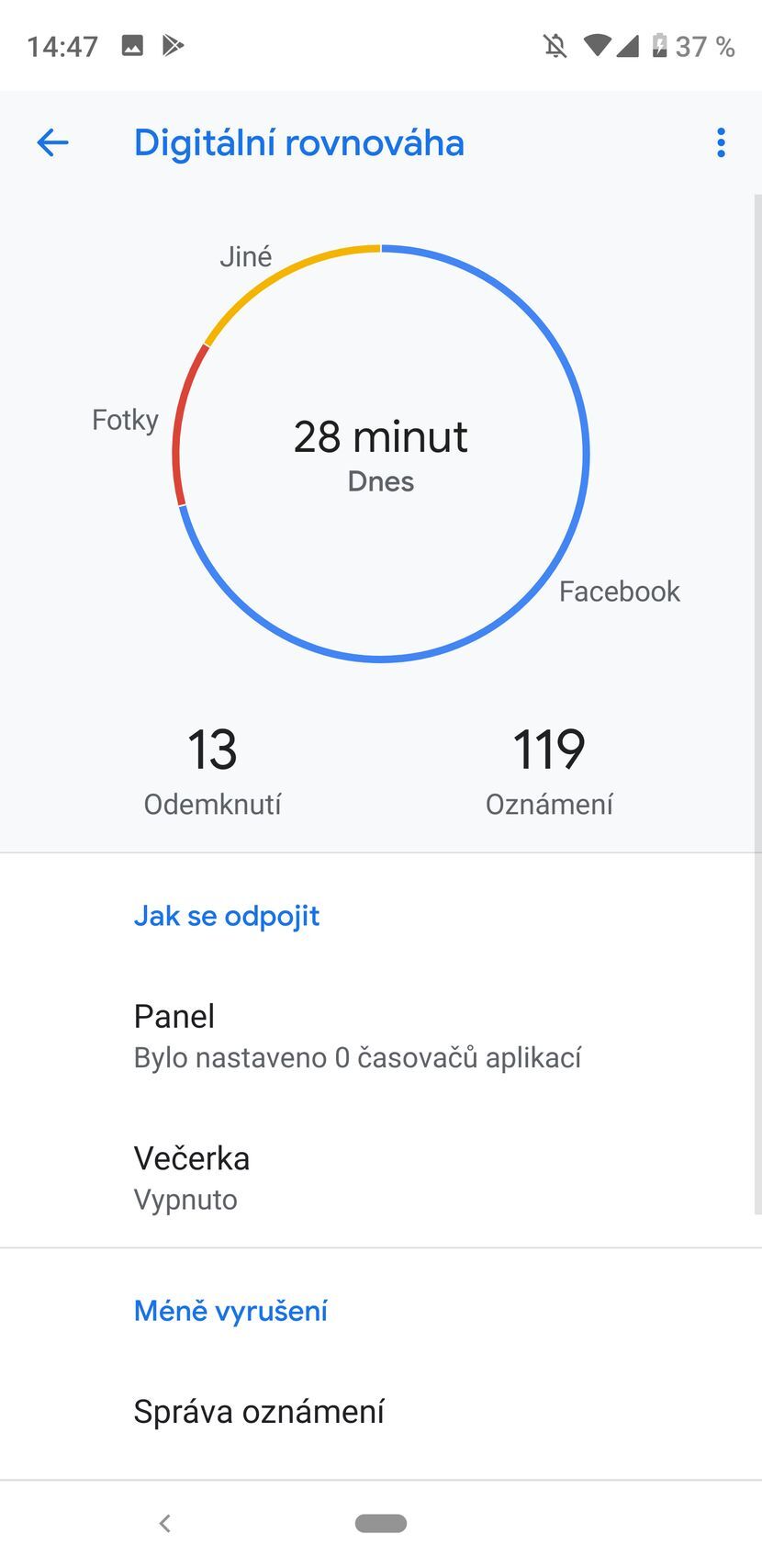Open the Dnes usage details in the circle

(381, 480)
